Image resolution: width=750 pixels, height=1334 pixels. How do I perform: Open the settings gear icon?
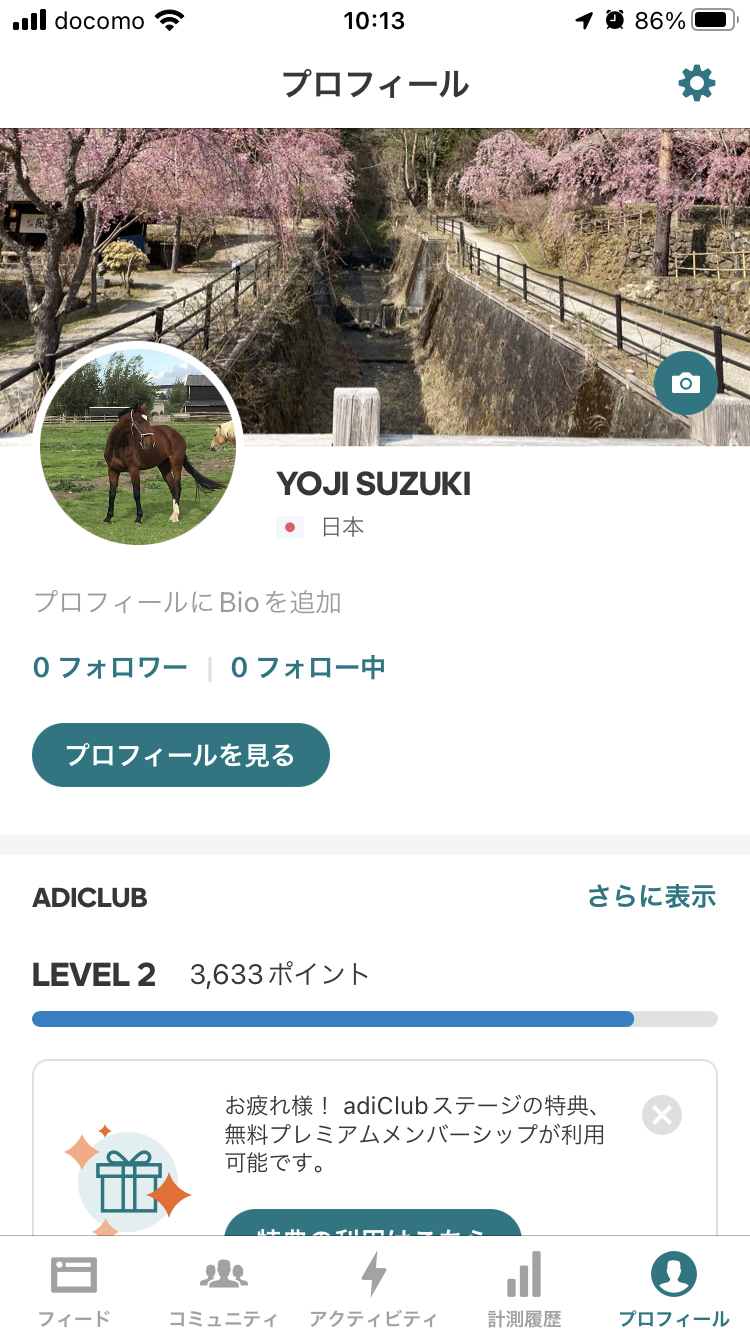(x=697, y=83)
